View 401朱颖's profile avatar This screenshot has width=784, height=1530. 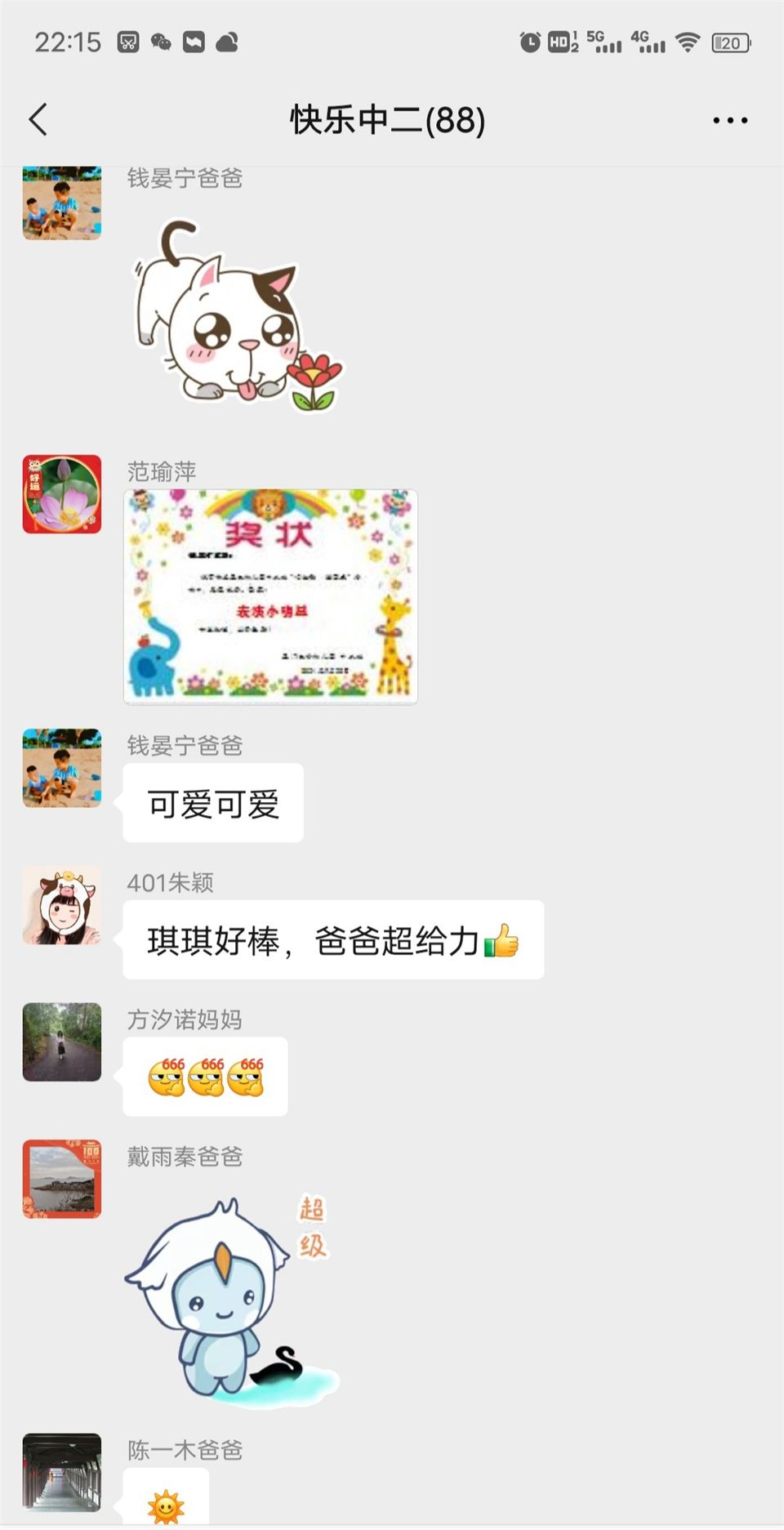(62, 905)
